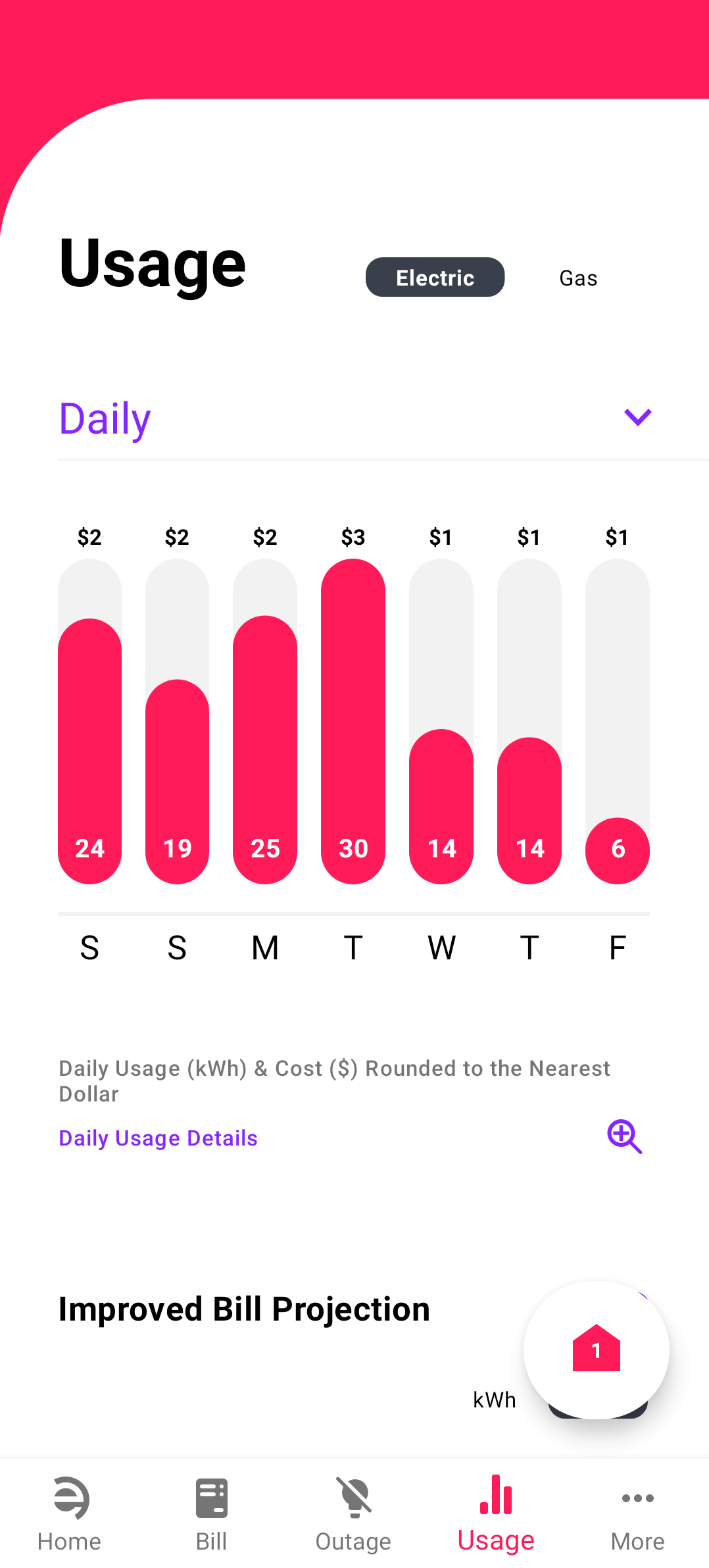Select the 19 kWh bar
Image resolution: width=709 pixels, height=1568 pixels.
point(177,781)
